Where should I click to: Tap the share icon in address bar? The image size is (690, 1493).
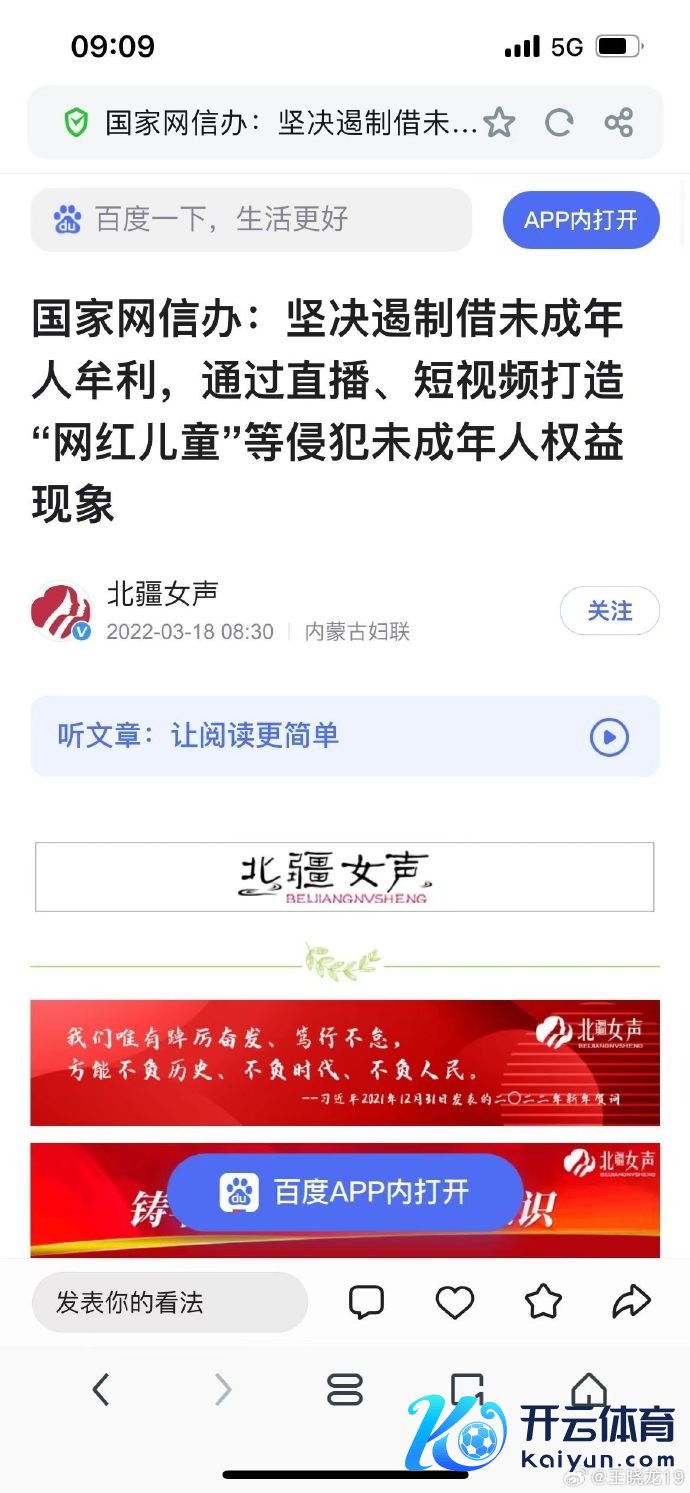[619, 123]
